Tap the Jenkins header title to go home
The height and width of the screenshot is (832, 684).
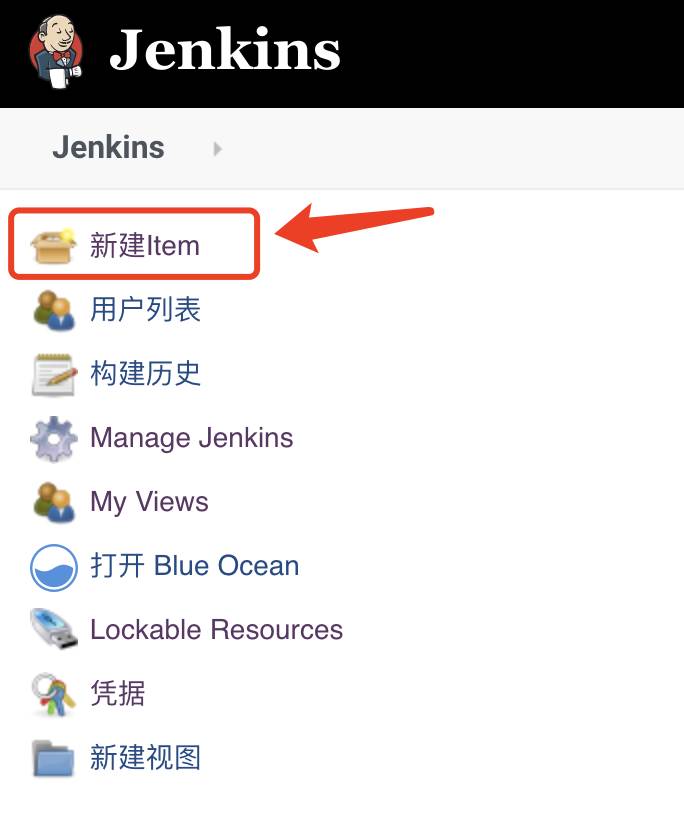(x=224, y=49)
